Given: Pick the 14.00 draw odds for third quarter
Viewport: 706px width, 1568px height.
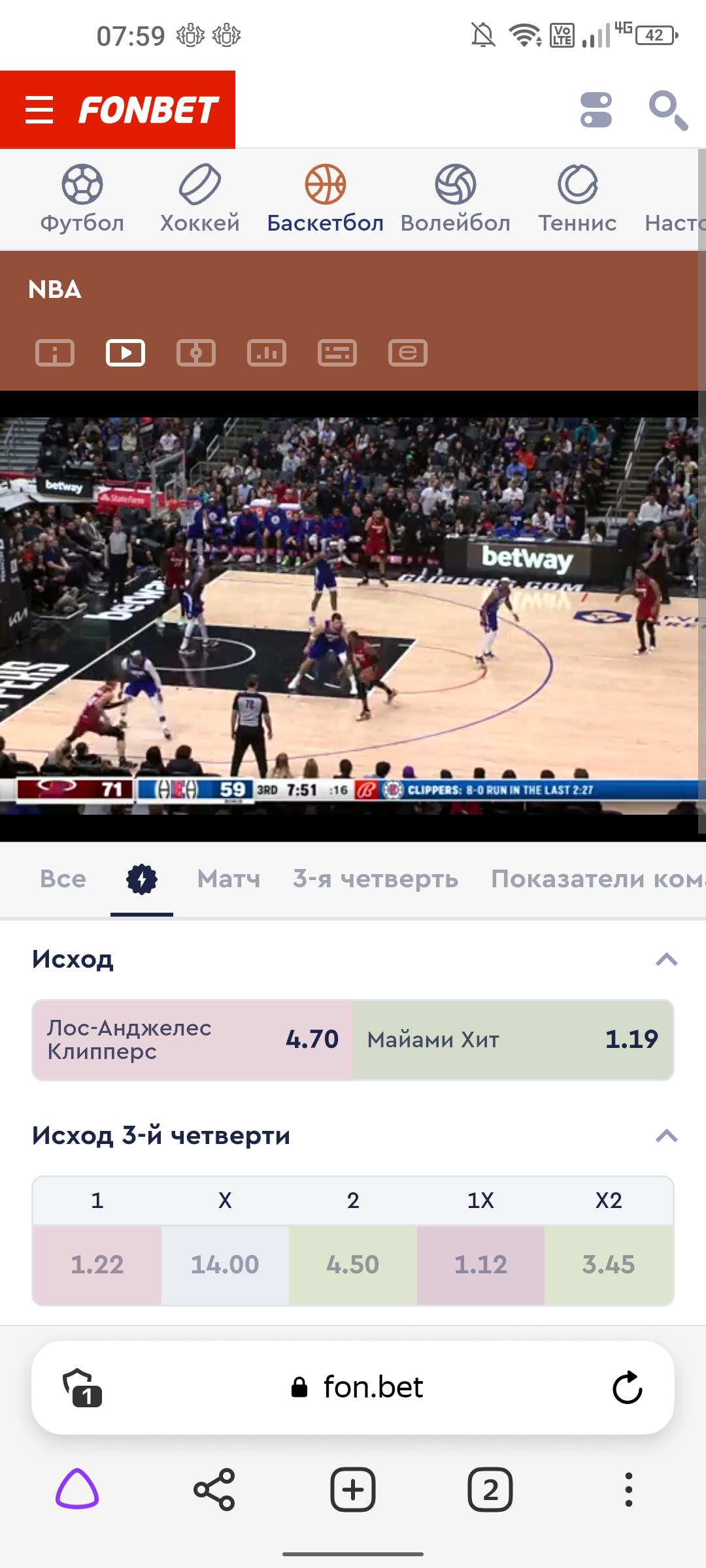Looking at the screenshot, I should (225, 1265).
